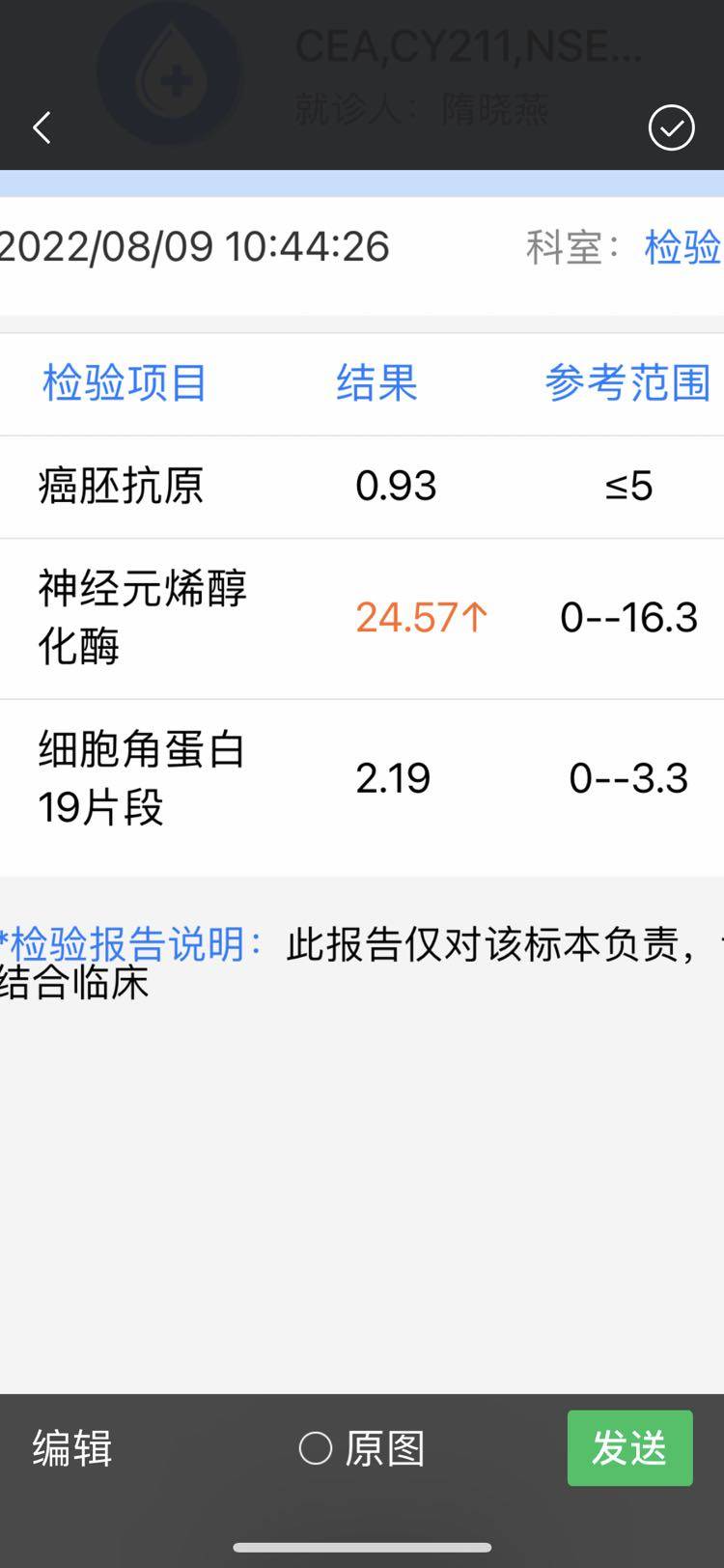
Task: Open 编辑 to edit the image
Action: click(72, 1447)
